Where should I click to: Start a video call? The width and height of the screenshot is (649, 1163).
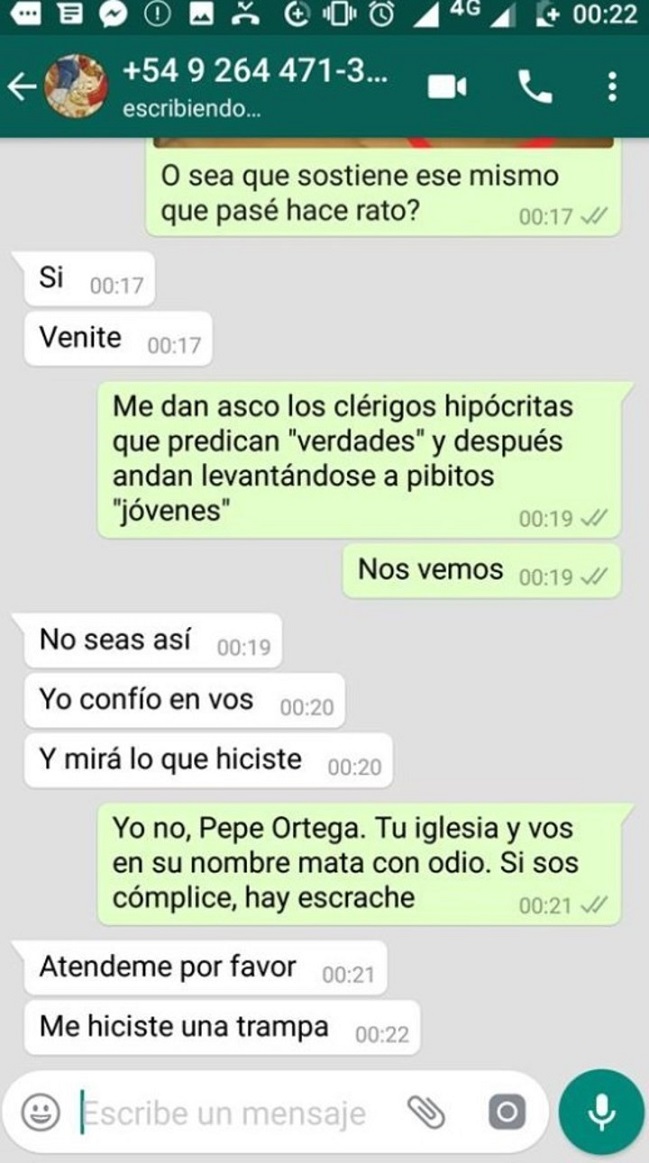tap(447, 88)
